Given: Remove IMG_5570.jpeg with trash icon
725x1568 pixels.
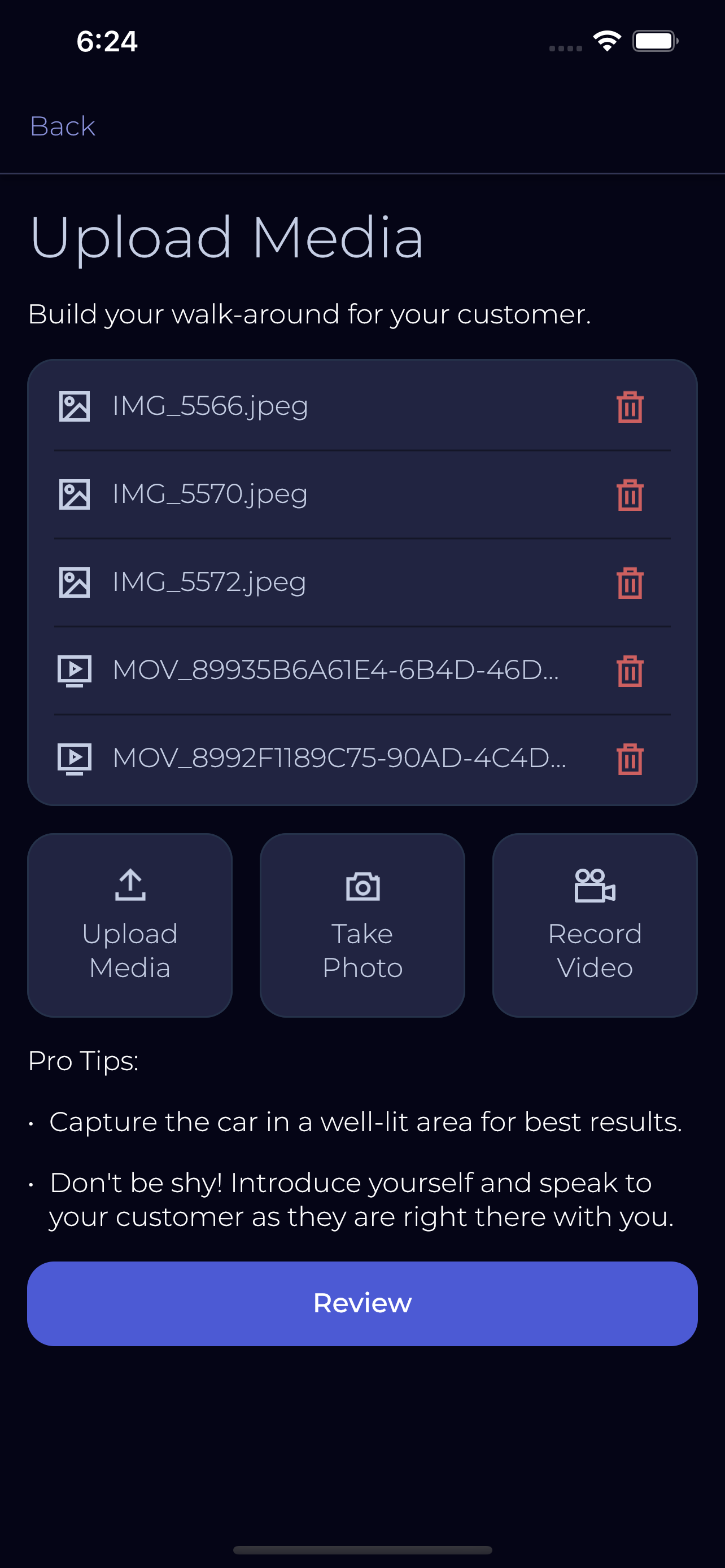Looking at the screenshot, I should click(x=630, y=494).
